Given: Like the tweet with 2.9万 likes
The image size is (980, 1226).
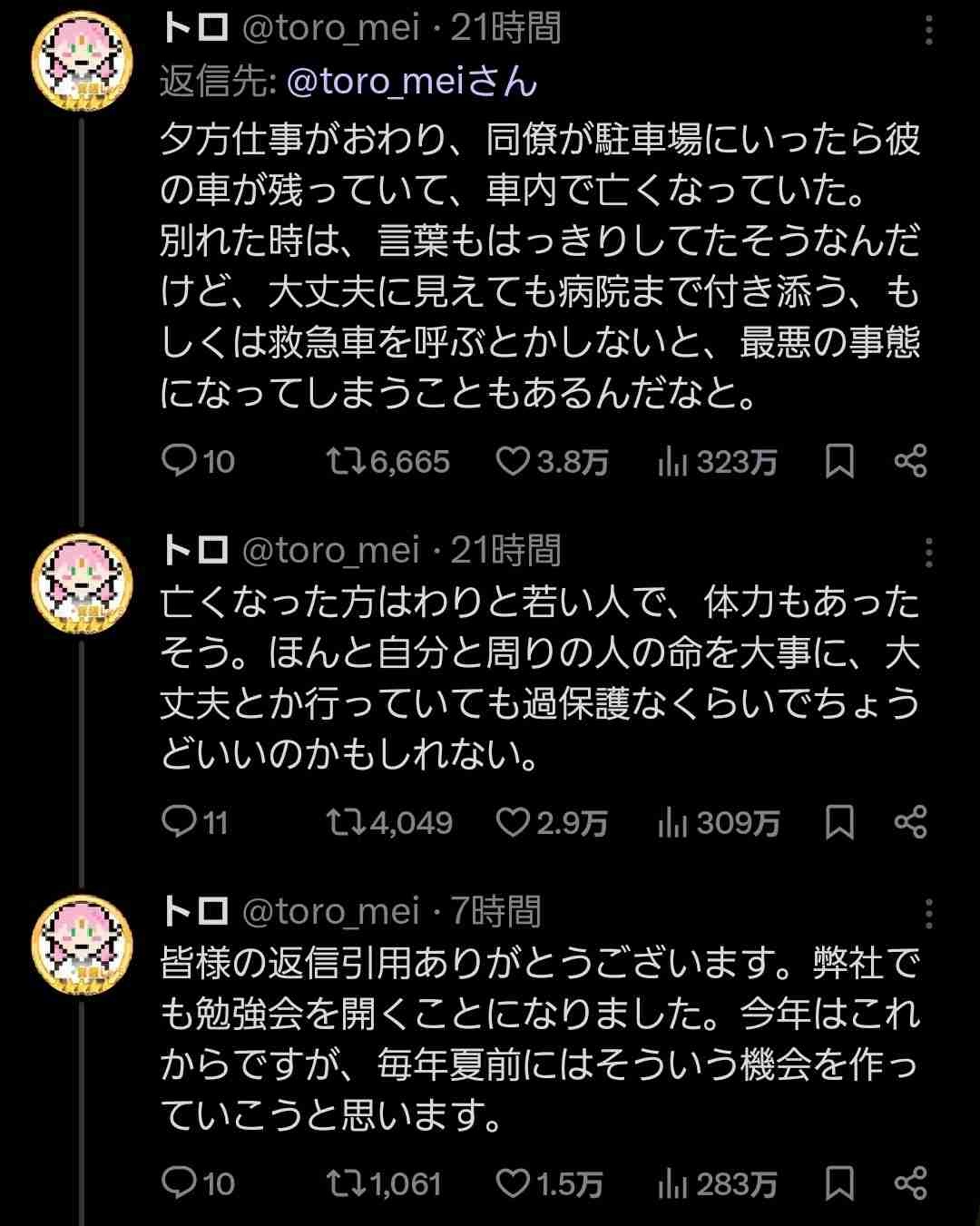Looking at the screenshot, I should coord(513,822).
